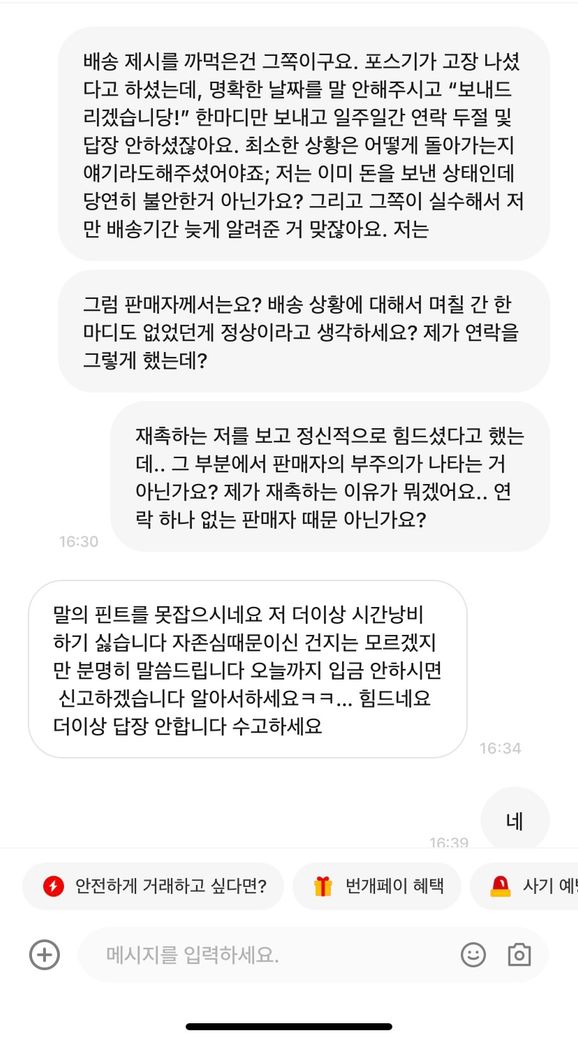The height and width of the screenshot is (1040, 578).
Task: Open the plus attachment menu
Action: tap(44, 955)
